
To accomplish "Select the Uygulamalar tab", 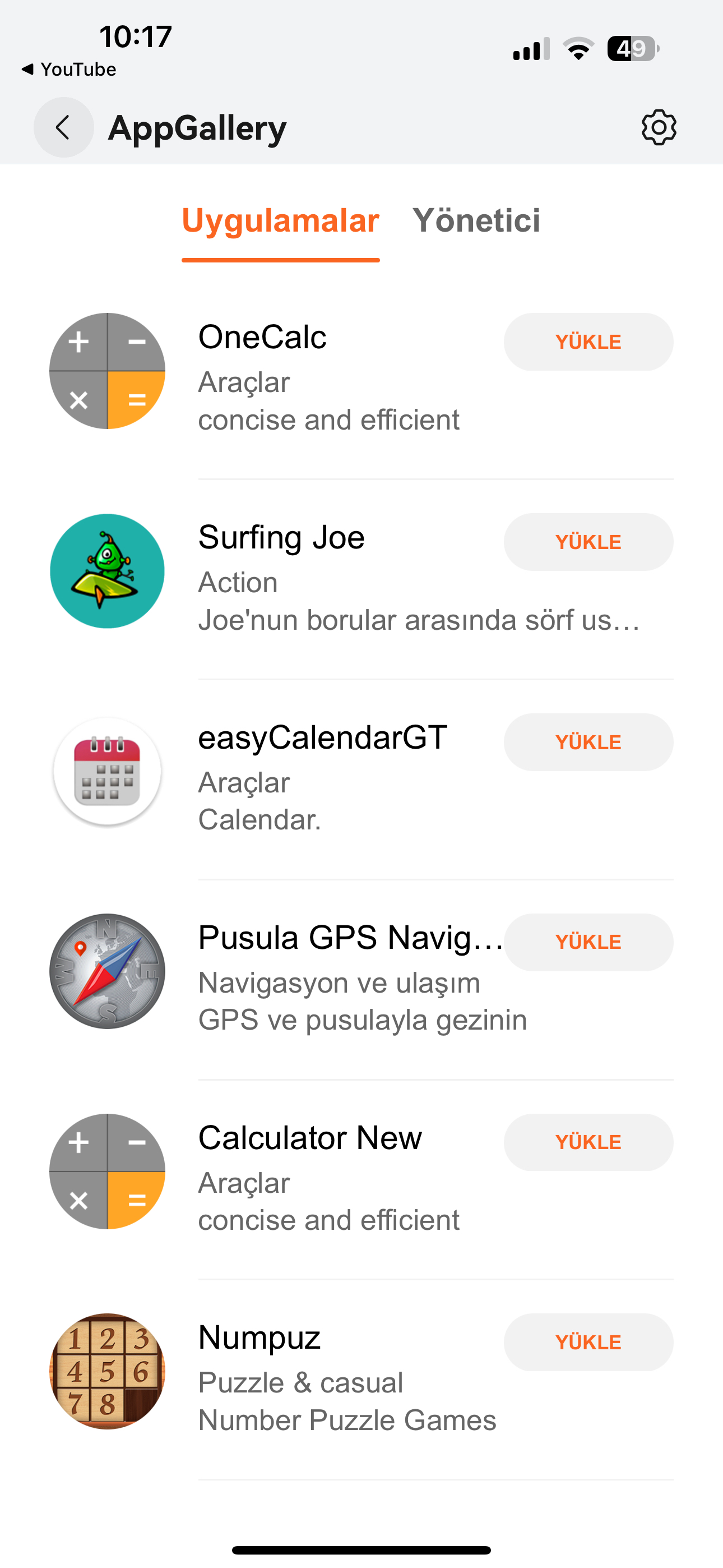I will click(x=281, y=220).
